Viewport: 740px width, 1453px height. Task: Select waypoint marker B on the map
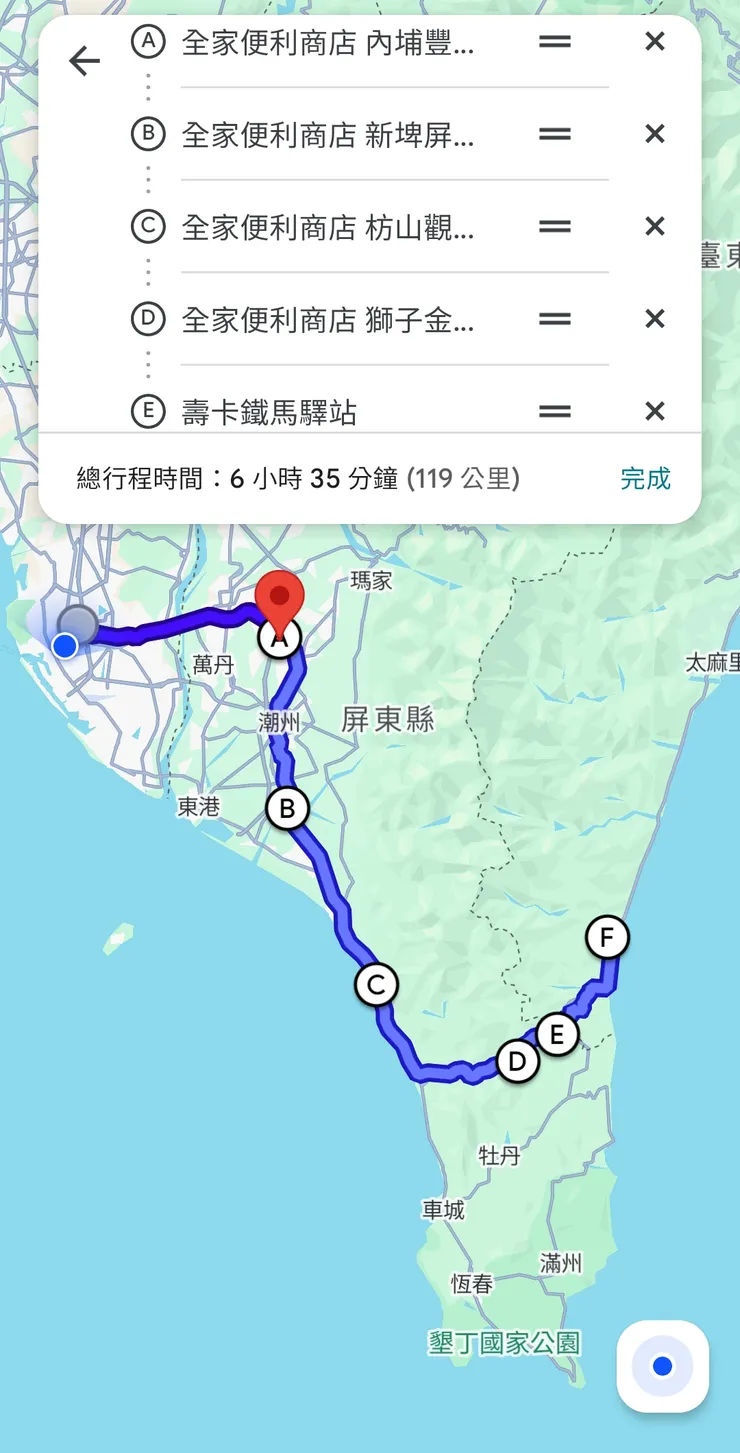click(x=289, y=808)
